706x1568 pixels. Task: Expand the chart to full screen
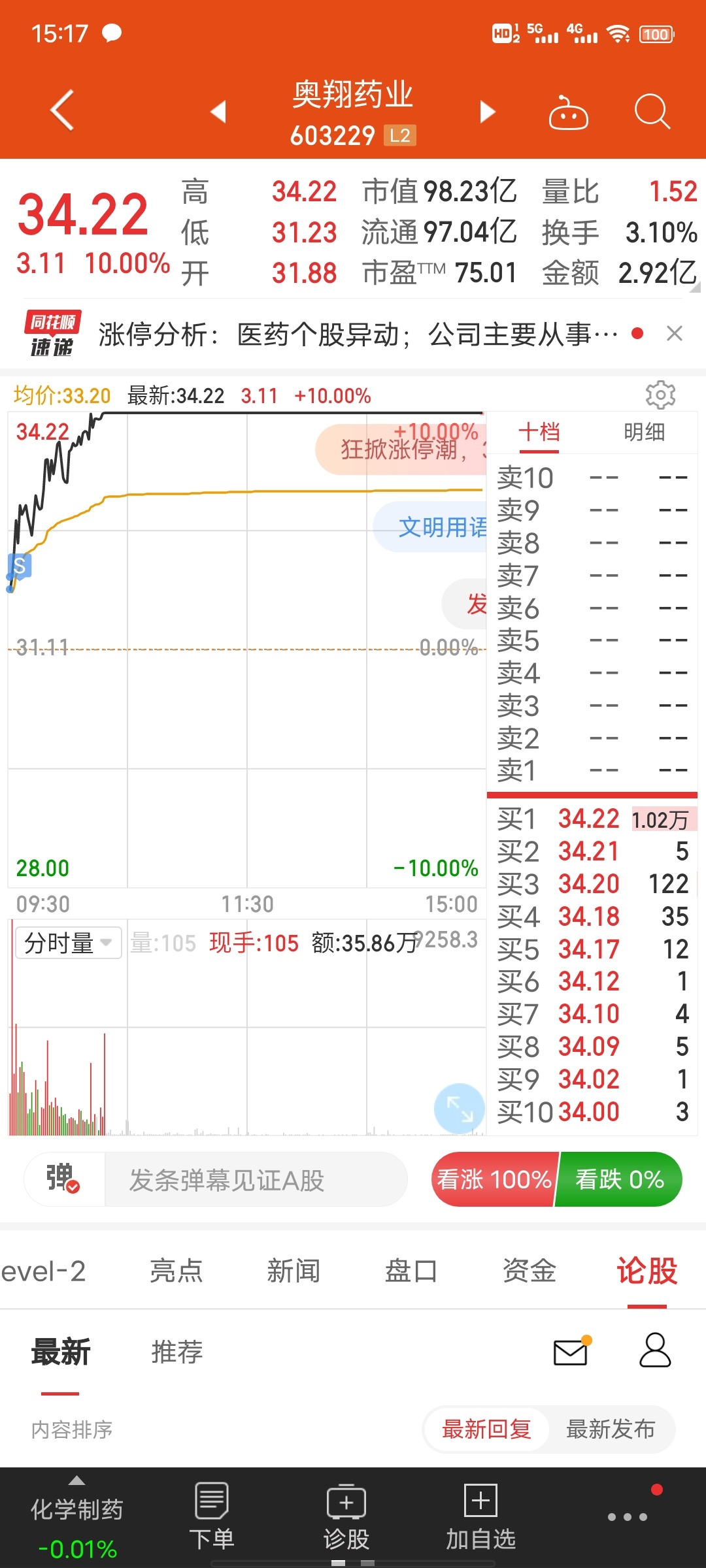(460, 1109)
